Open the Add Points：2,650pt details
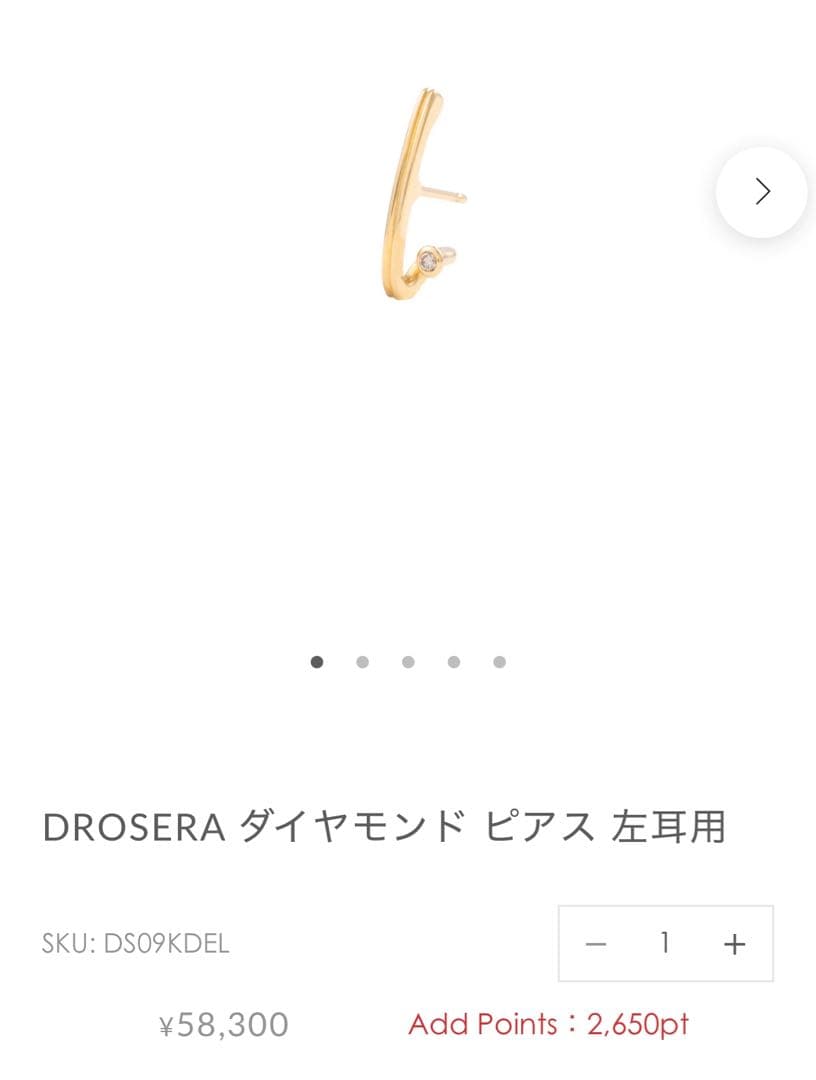Screen dimensions: 816x1080 (549, 1025)
